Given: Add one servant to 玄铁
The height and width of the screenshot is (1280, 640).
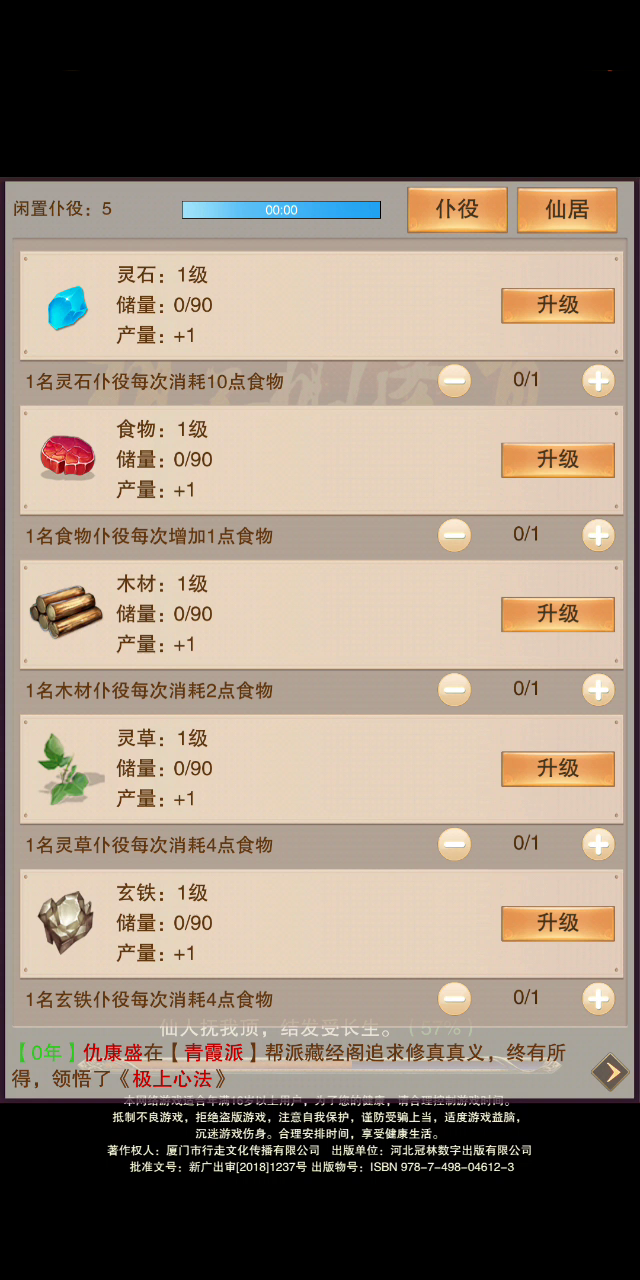Looking at the screenshot, I should [598, 998].
